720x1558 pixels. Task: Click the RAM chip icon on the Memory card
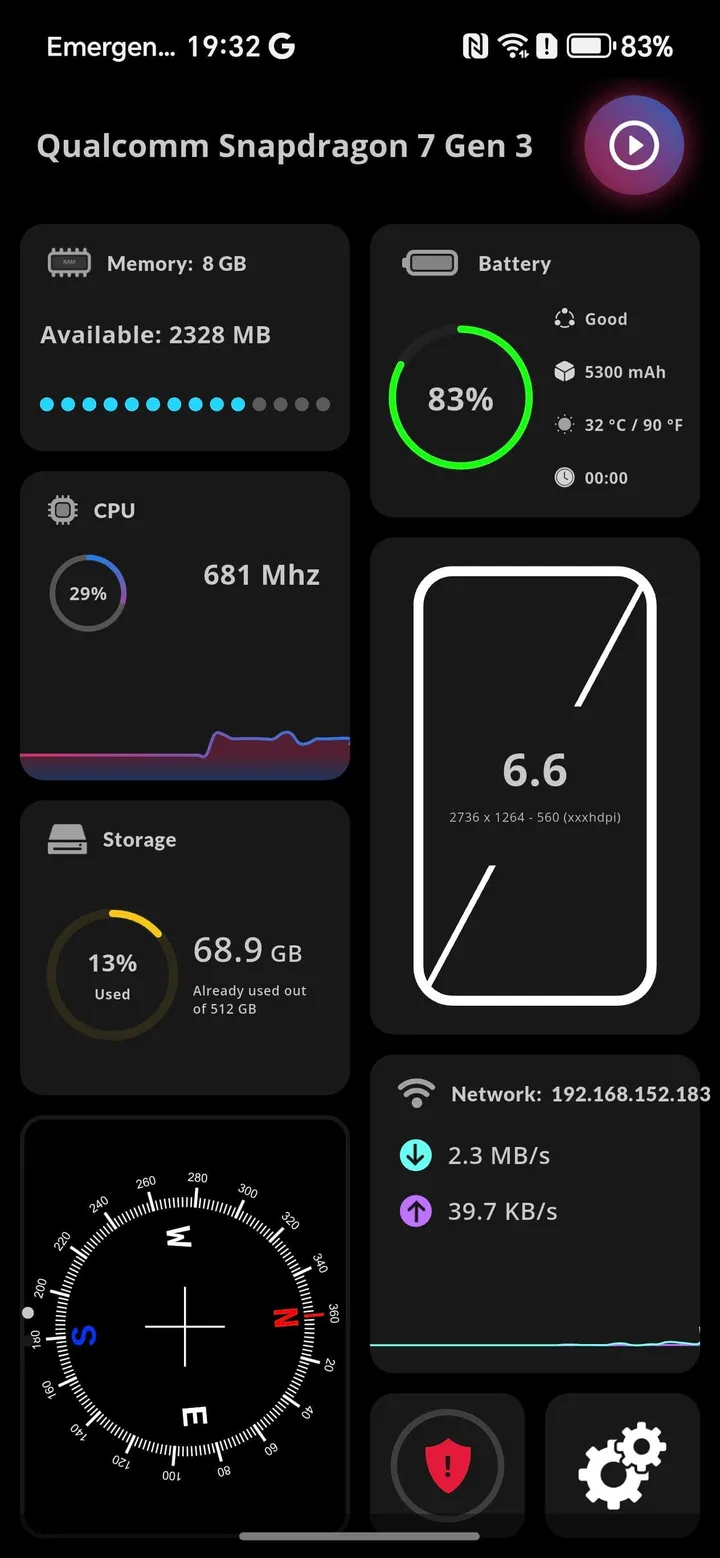point(69,263)
